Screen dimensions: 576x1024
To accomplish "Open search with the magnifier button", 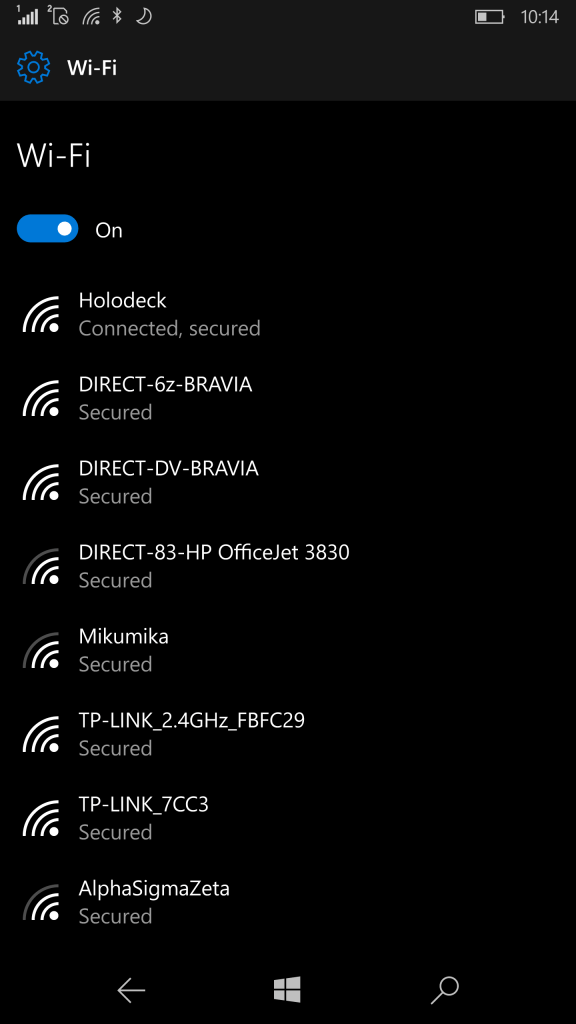I will click(445, 991).
